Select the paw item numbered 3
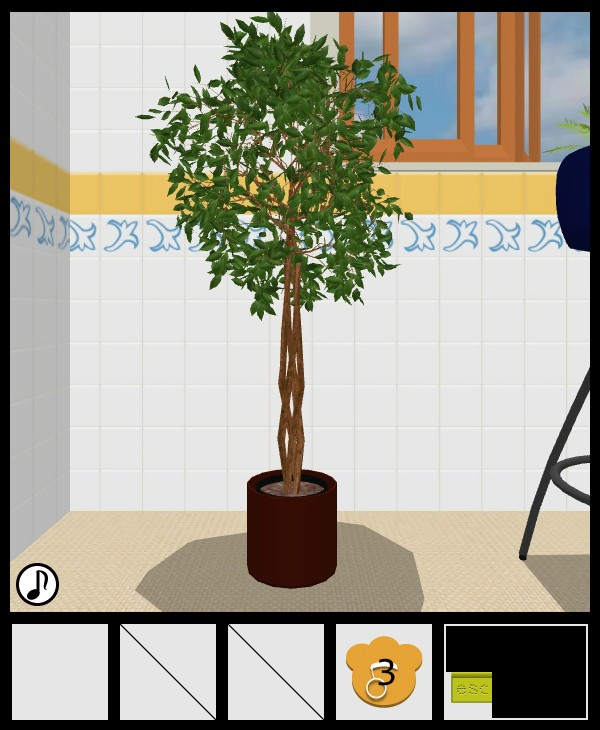The image size is (600, 730). click(384, 671)
